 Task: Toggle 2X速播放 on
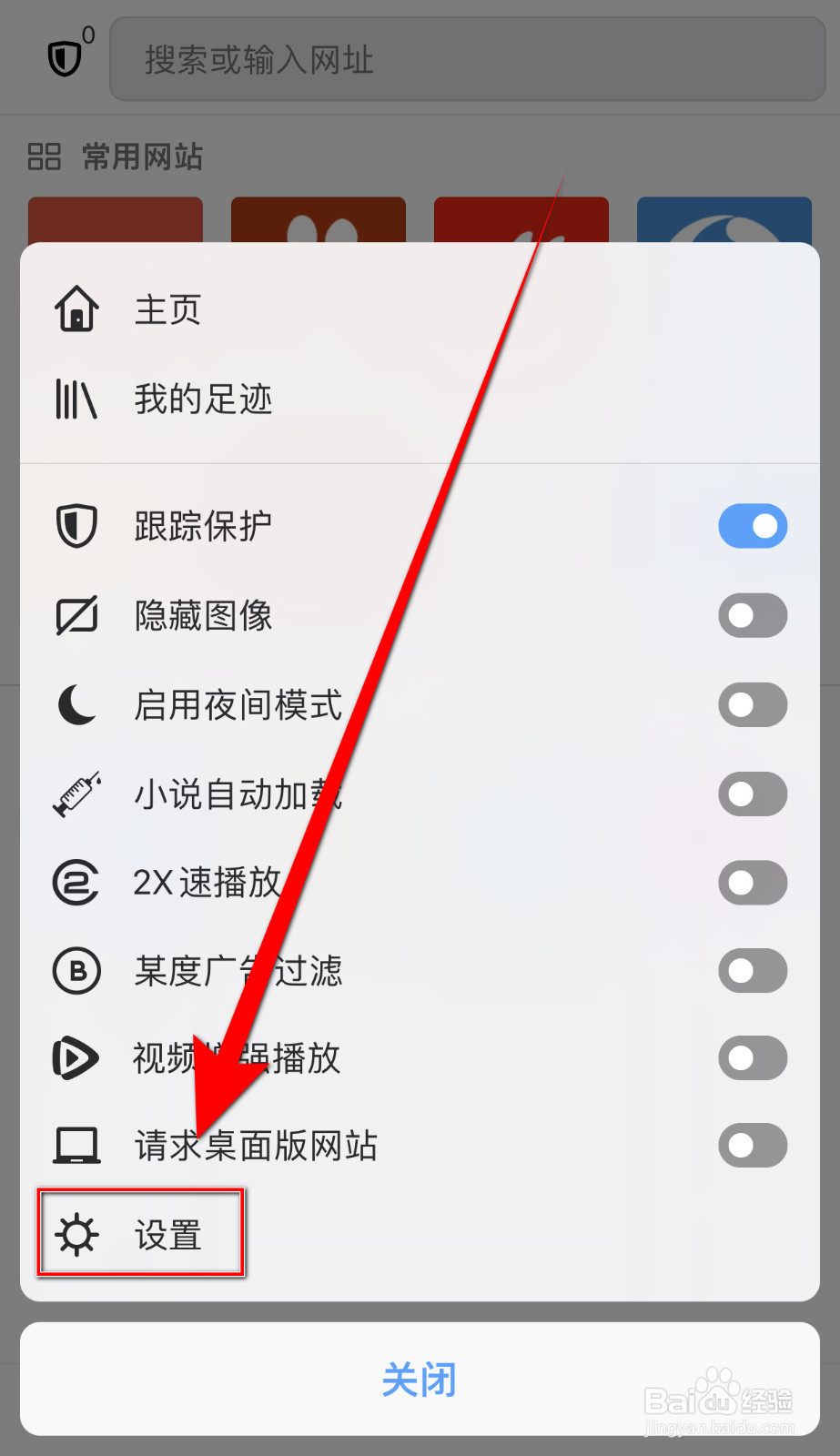(x=753, y=882)
